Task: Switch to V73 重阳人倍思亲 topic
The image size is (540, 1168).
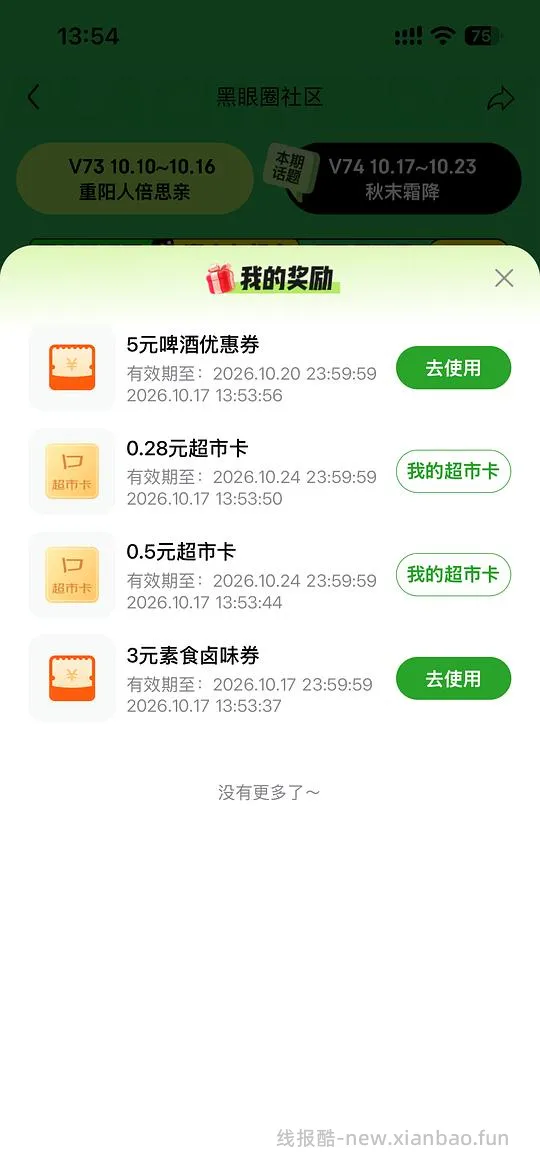Action: coord(135,179)
